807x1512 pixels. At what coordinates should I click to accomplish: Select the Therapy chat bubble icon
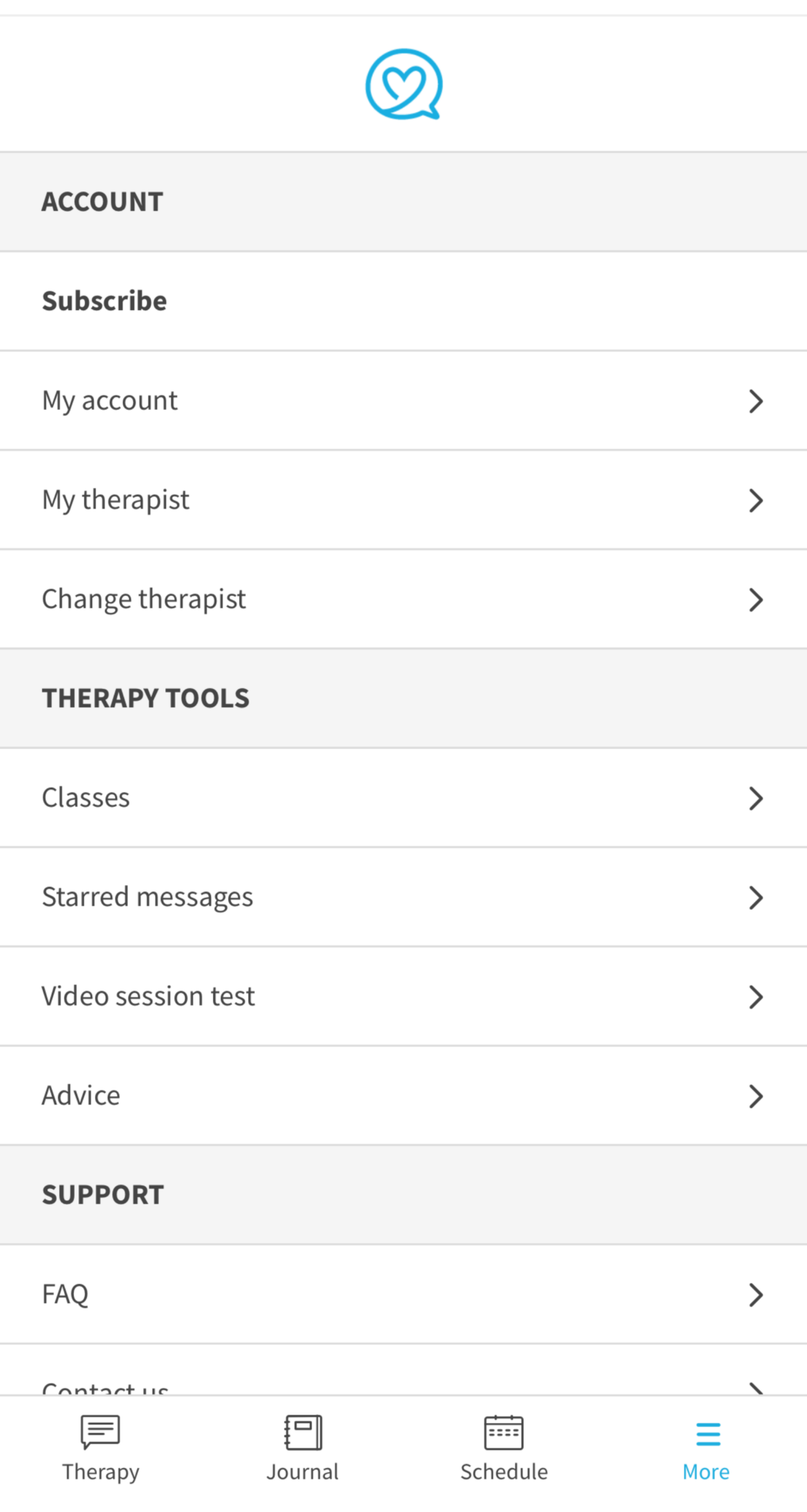pos(100,1432)
